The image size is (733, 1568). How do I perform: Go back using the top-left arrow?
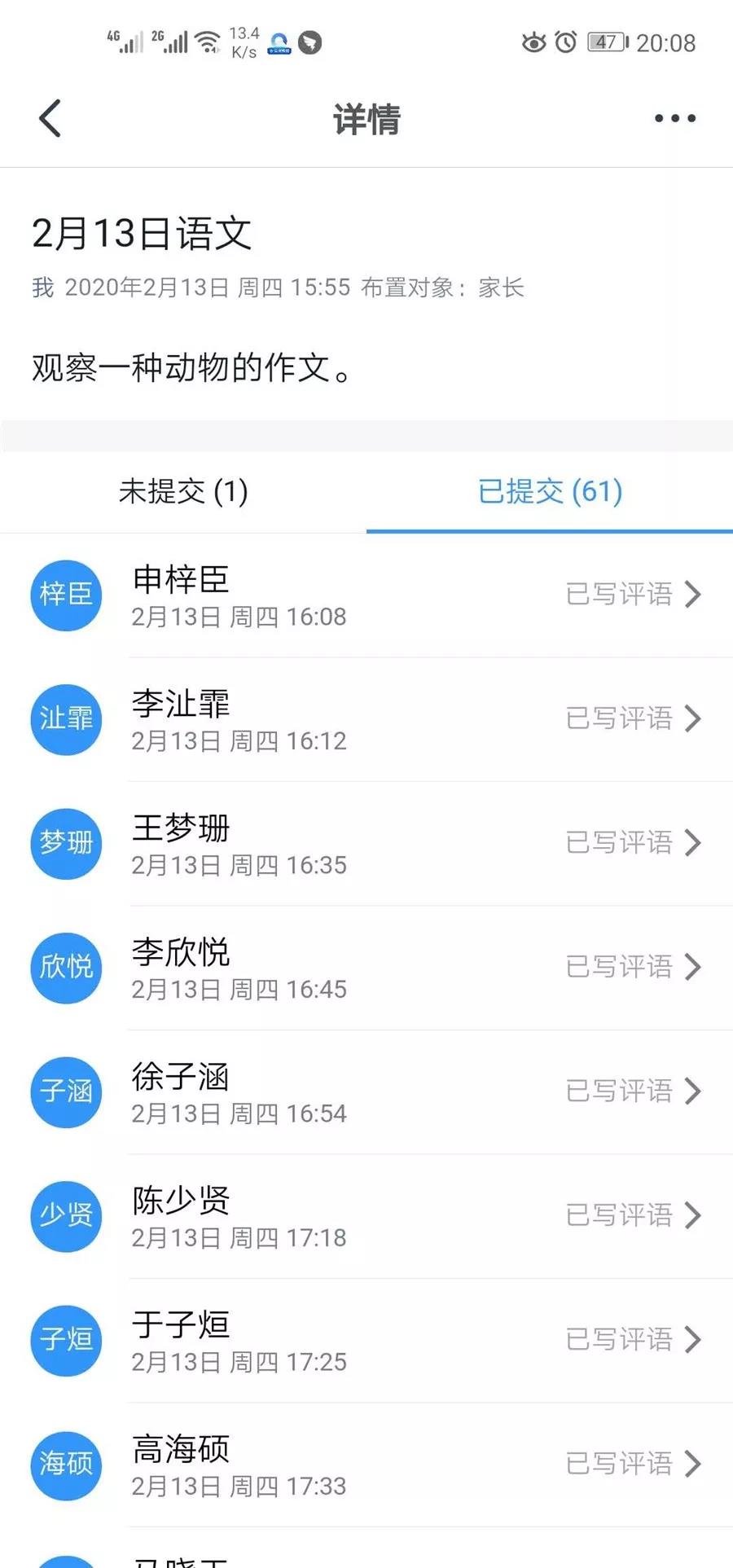[x=50, y=118]
